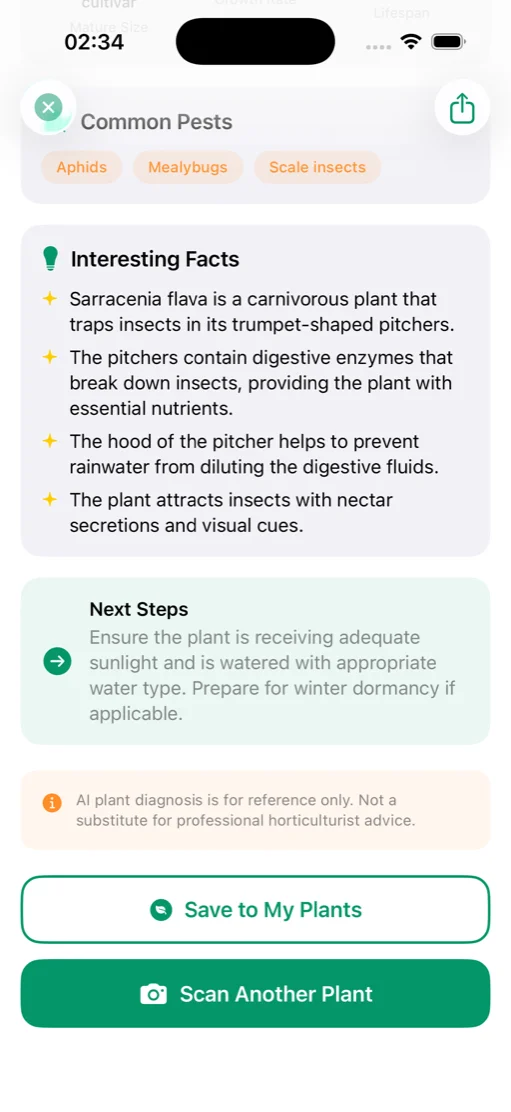
Task: Close the plant result screen
Action: (48, 108)
